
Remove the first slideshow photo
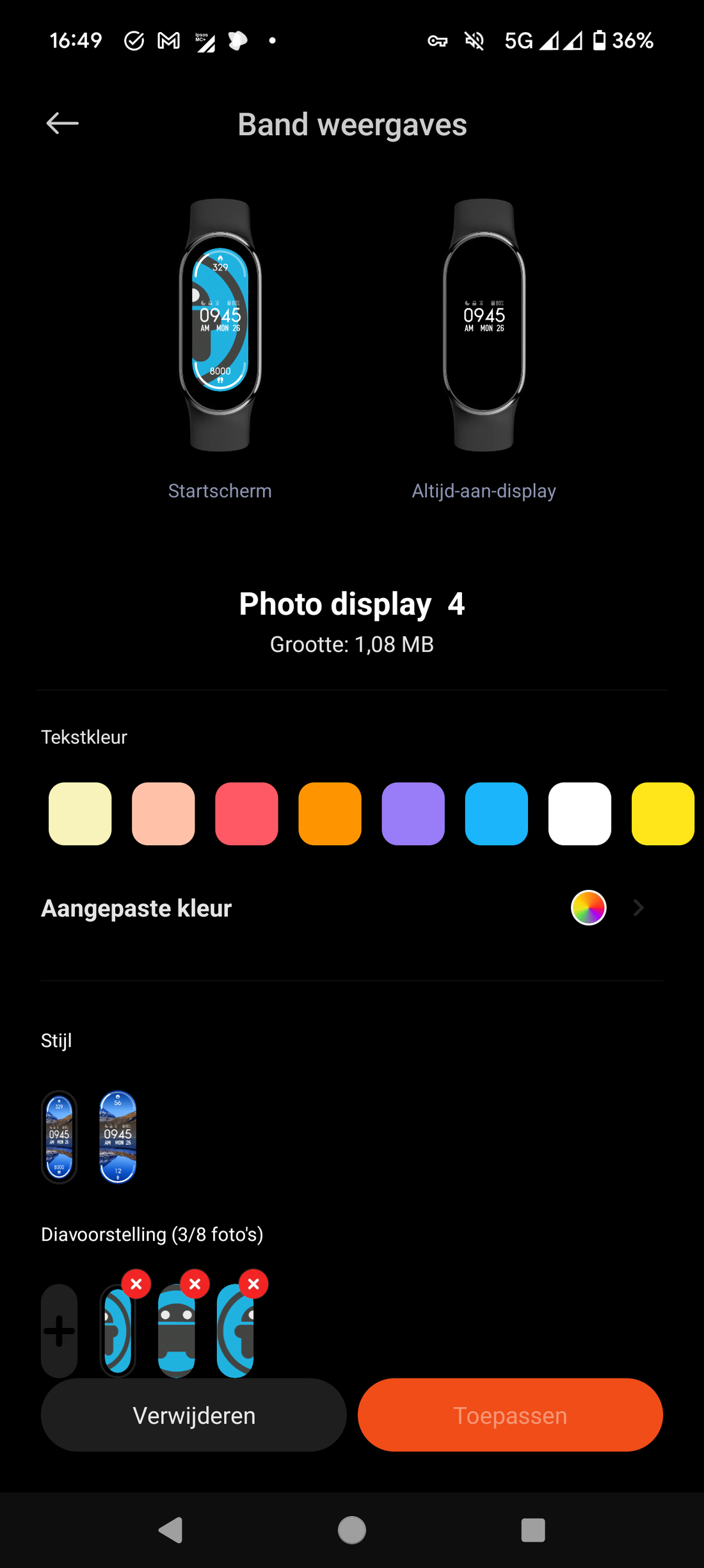click(136, 1284)
